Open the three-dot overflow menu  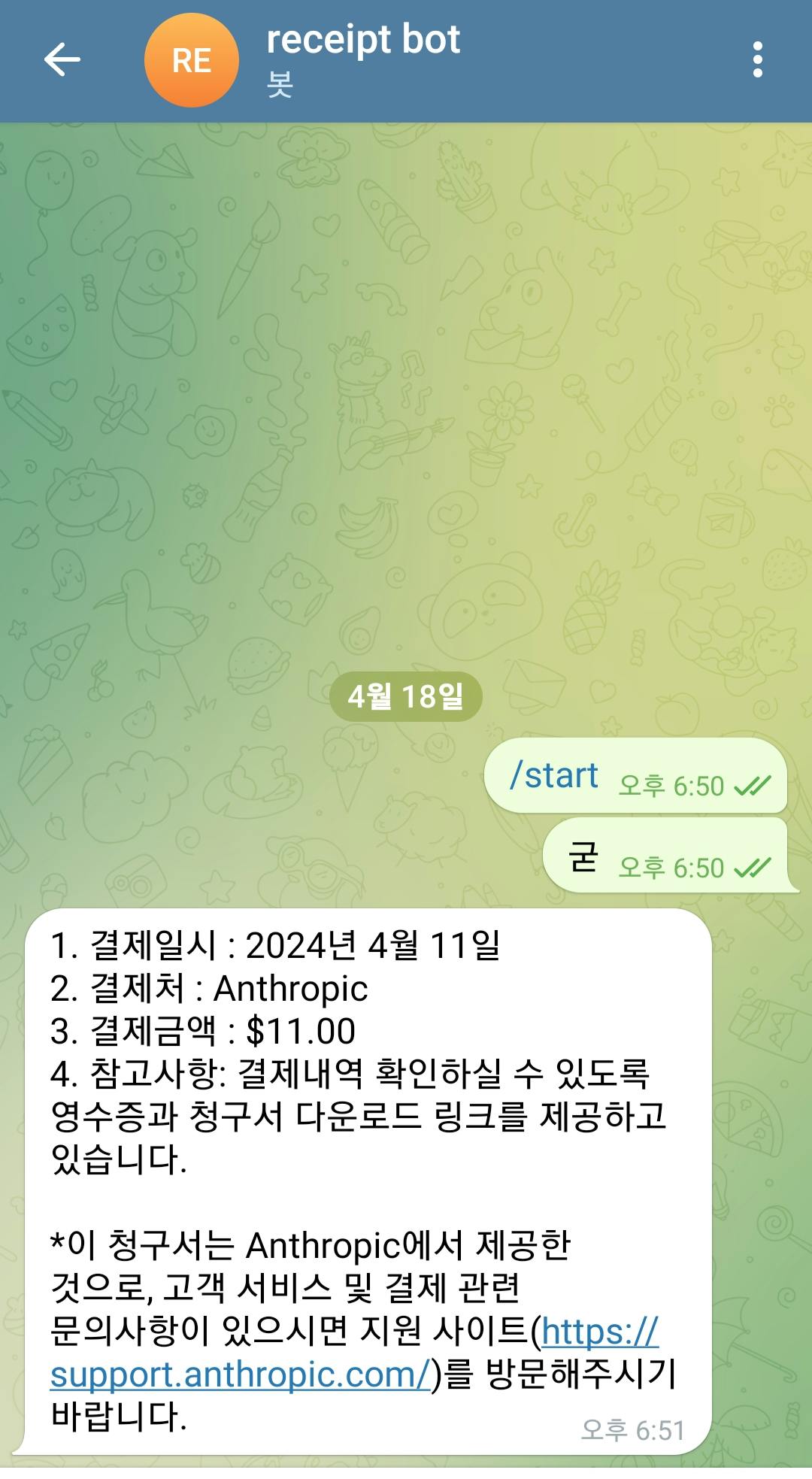[x=757, y=60]
